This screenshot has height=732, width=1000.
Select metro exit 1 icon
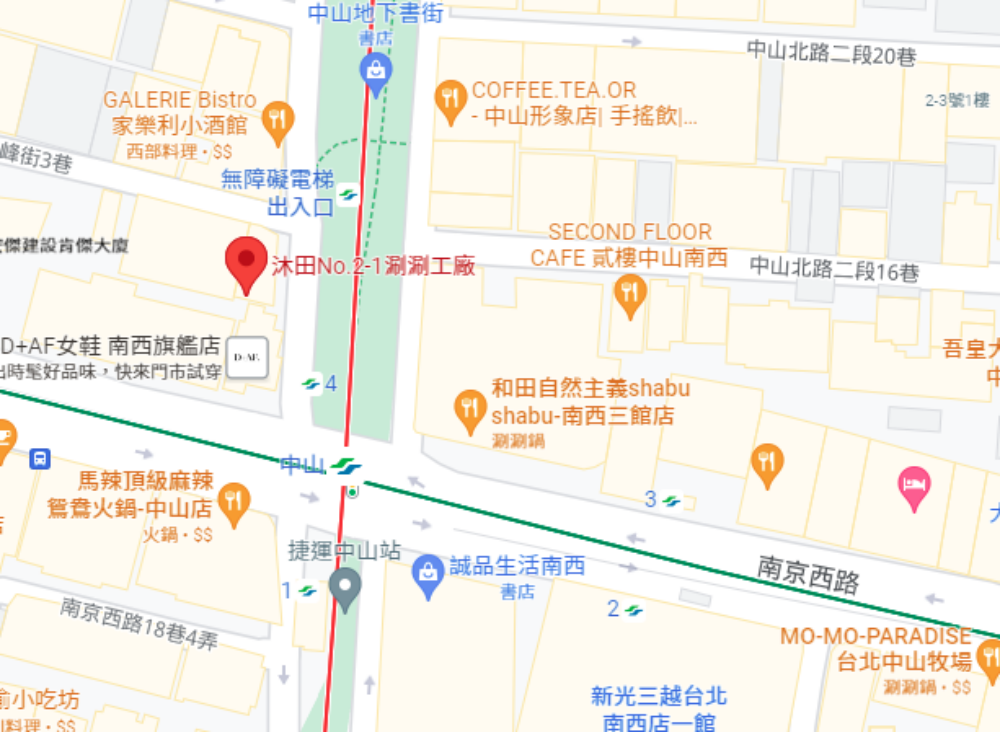(308, 592)
